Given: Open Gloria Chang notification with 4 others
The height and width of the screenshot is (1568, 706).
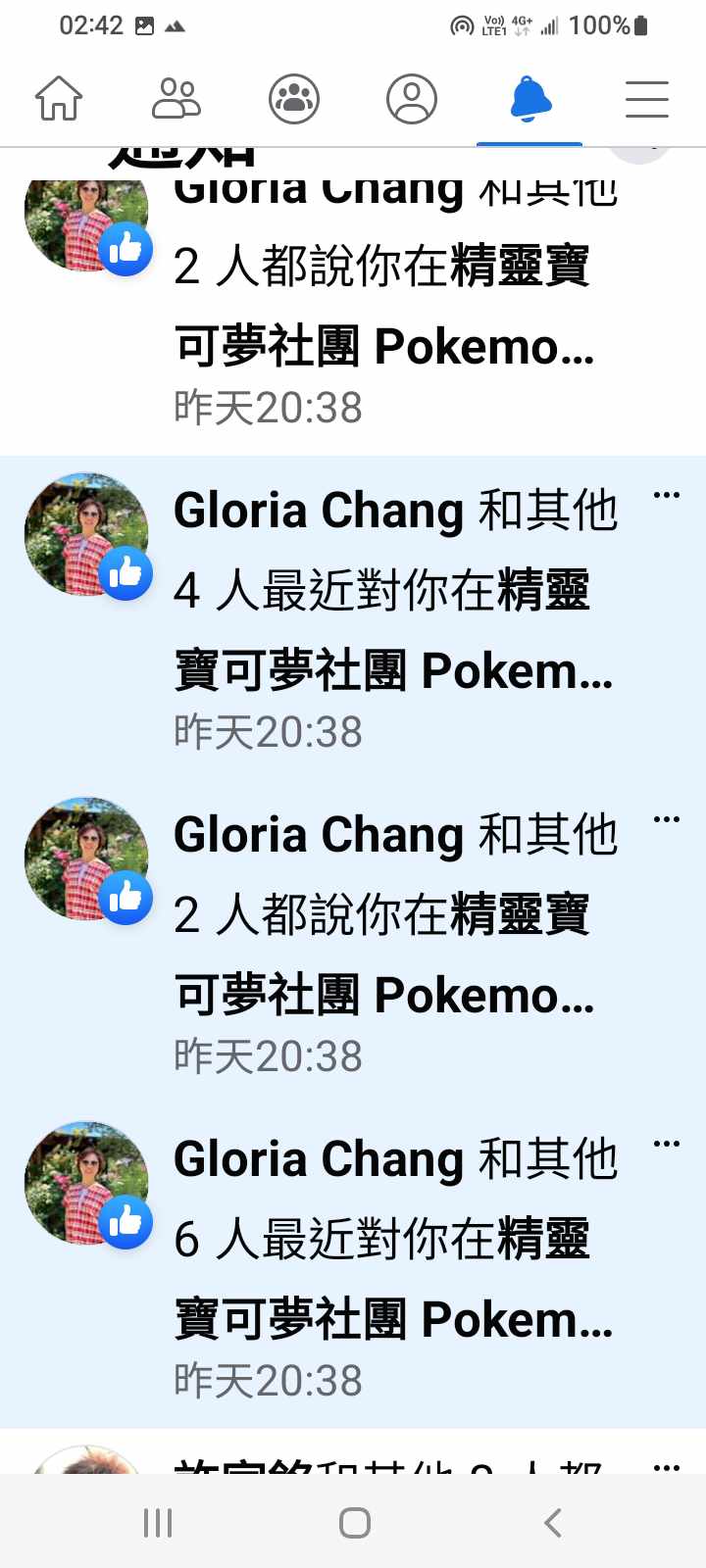Looking at the screenshot, I should pos(392,617).
